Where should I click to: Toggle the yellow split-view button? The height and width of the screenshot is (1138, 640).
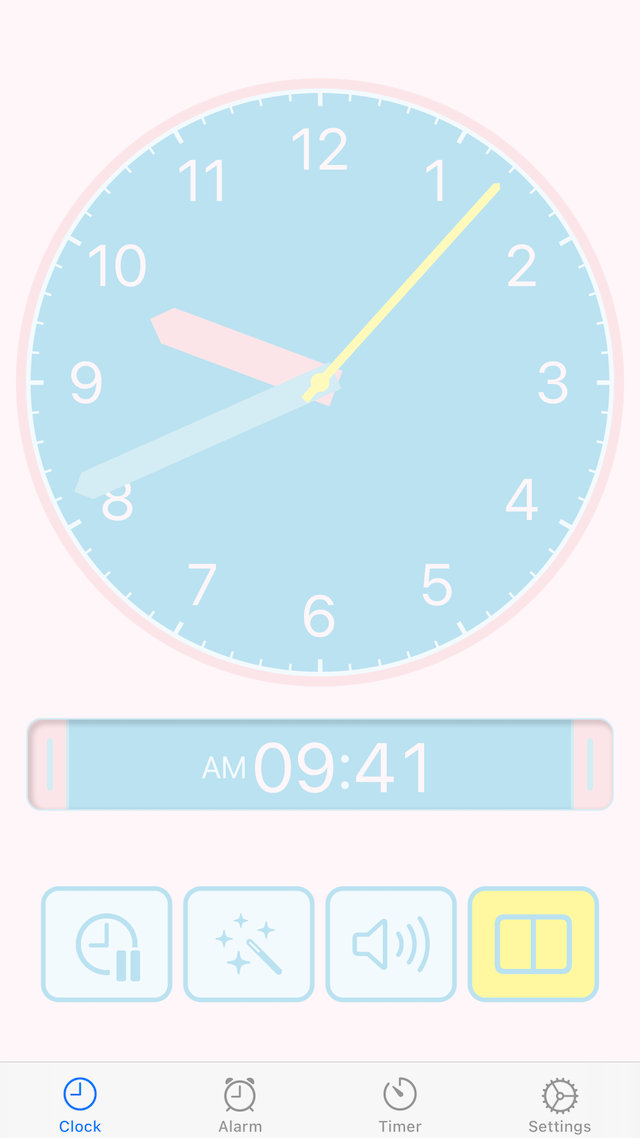[533, 943]
